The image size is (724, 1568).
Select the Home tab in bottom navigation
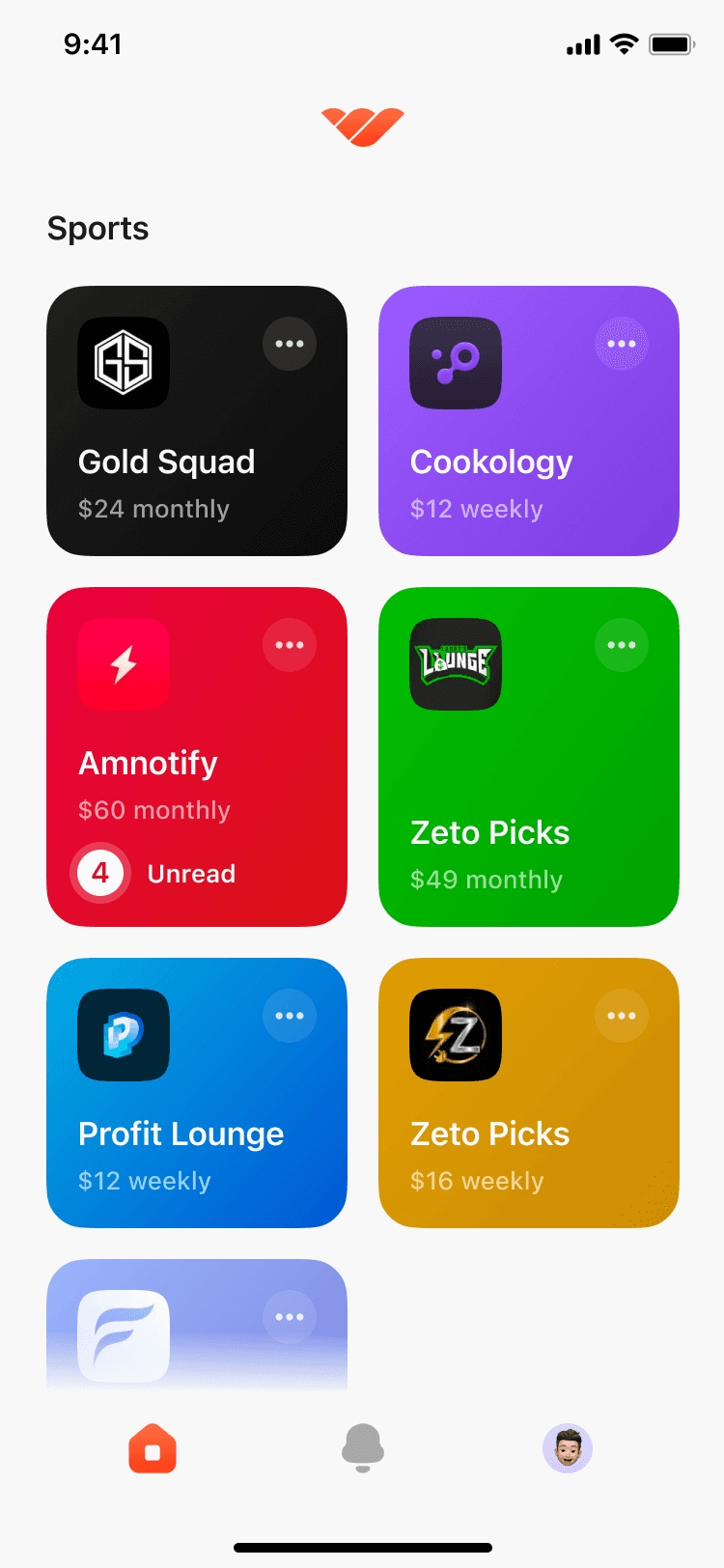point(154,1448)
